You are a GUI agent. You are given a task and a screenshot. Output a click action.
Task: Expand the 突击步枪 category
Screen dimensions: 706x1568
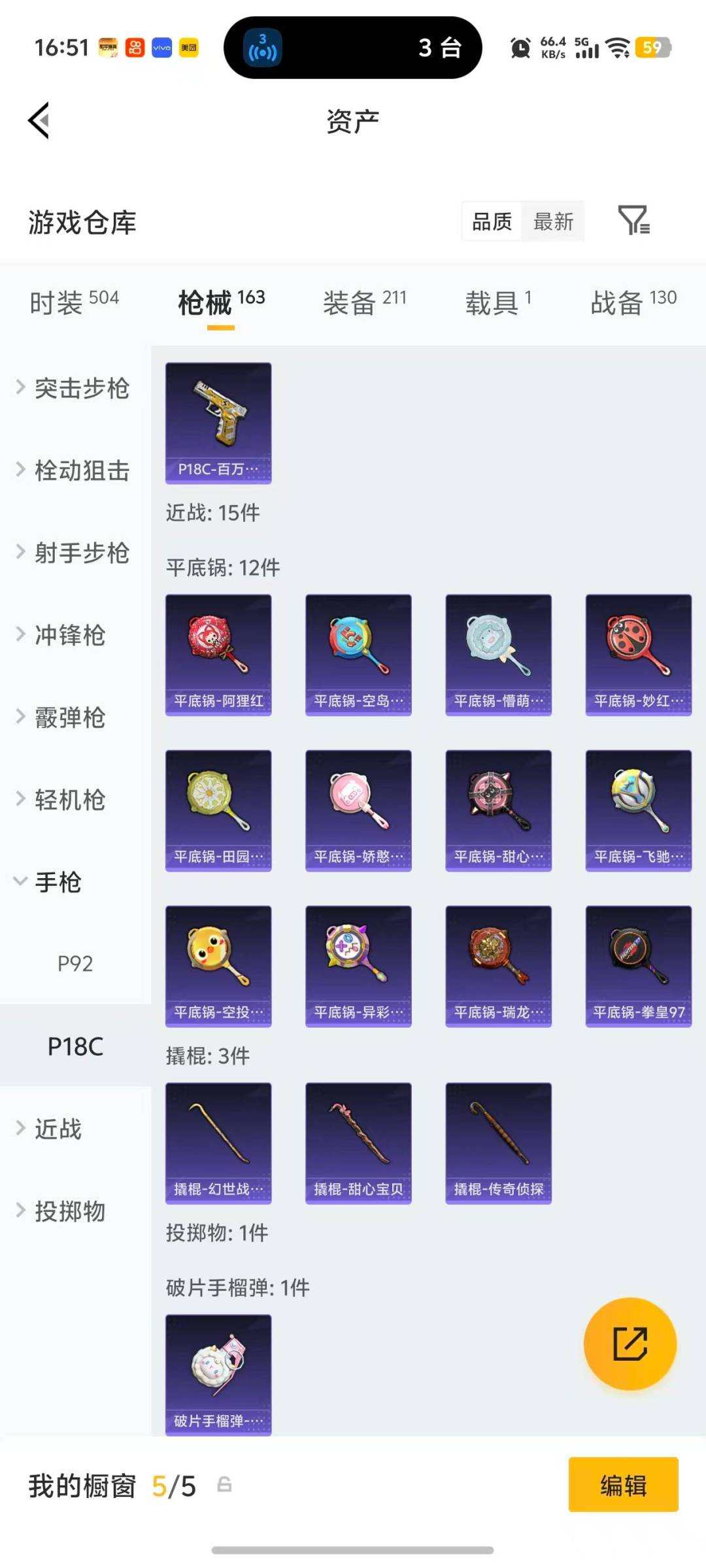pyautogui.click(x=80, y=388)
